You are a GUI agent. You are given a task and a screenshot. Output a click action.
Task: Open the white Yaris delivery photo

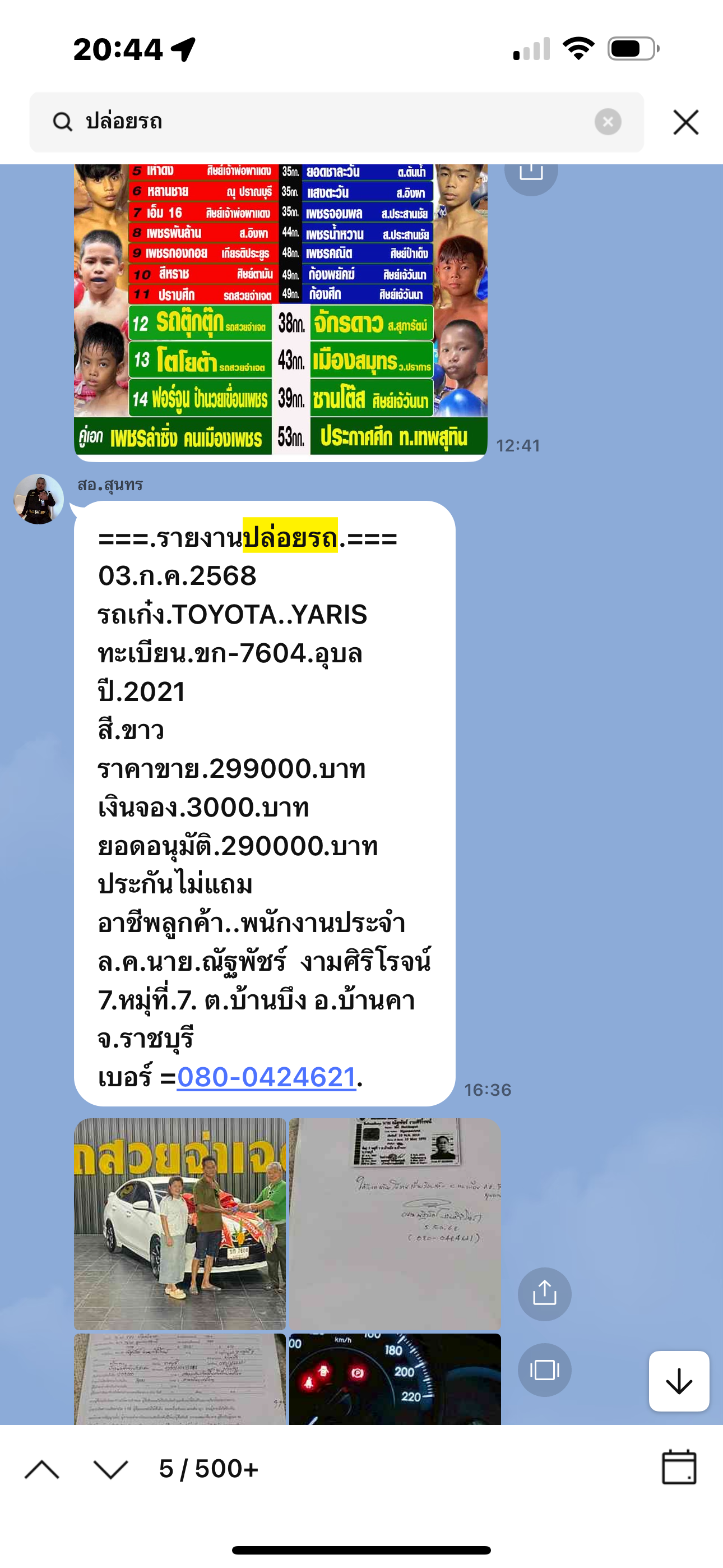(x=179, y=1224)
